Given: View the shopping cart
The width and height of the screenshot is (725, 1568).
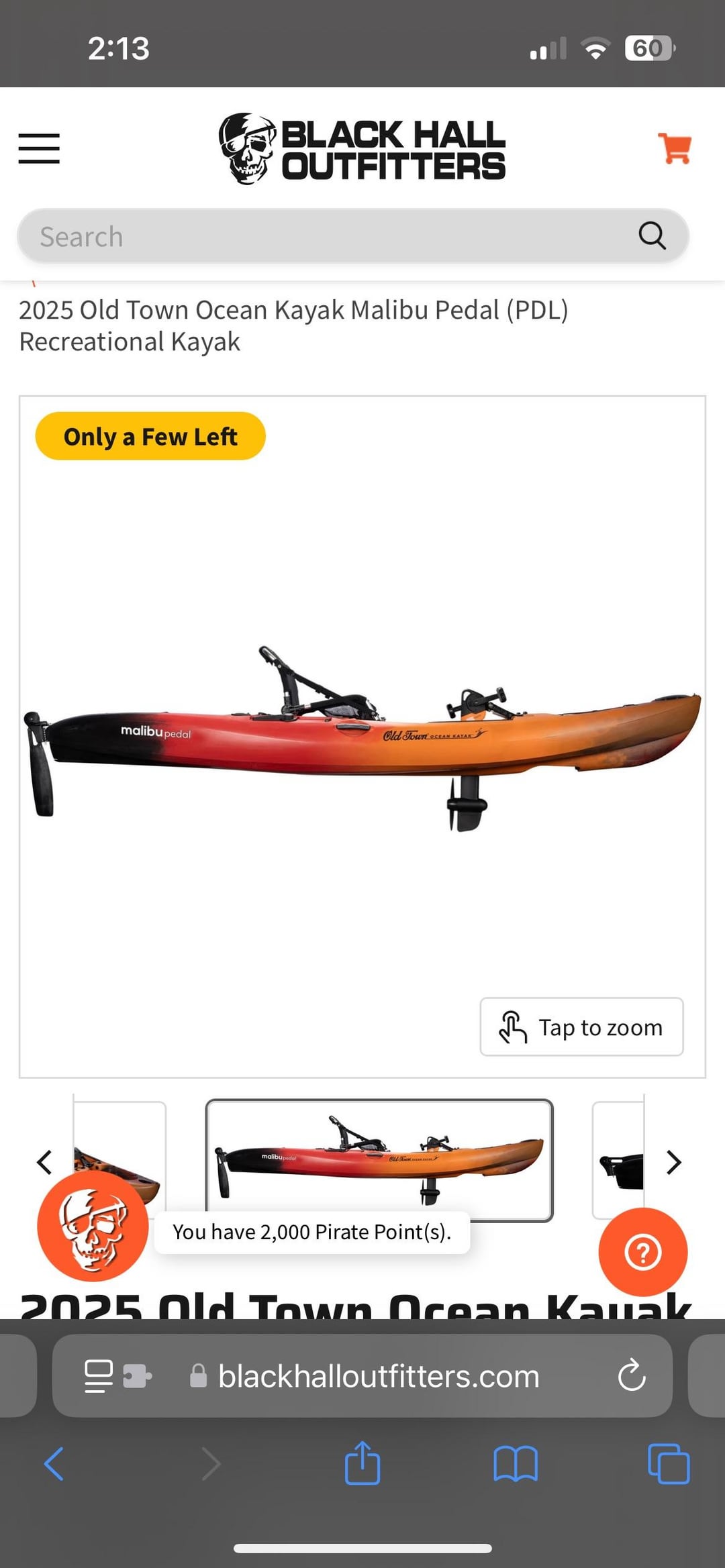Looking at the screenshot, I should tap(675, 148).
